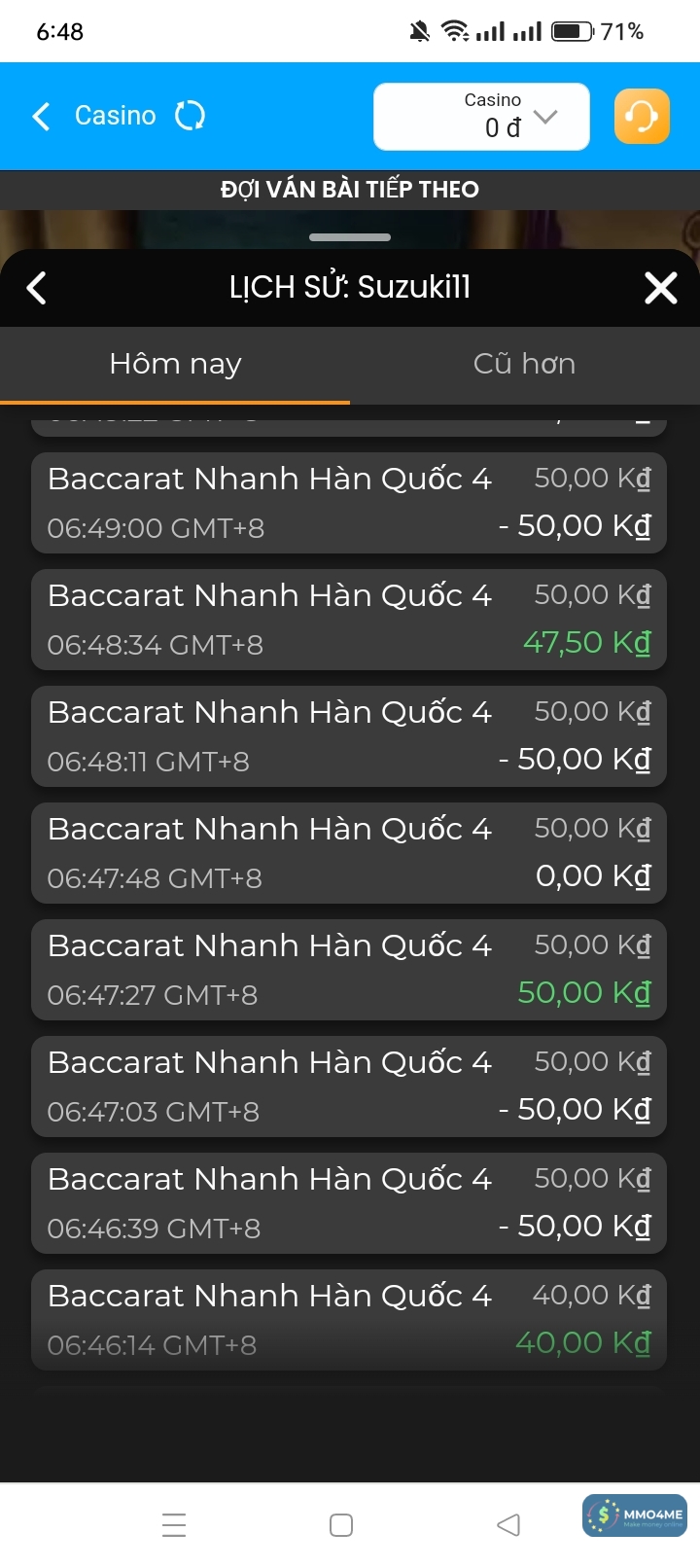This screenshot has height=1568, width=700.
Task: Go back from the Suzuki11 history panel
Action: click(37, 288)
